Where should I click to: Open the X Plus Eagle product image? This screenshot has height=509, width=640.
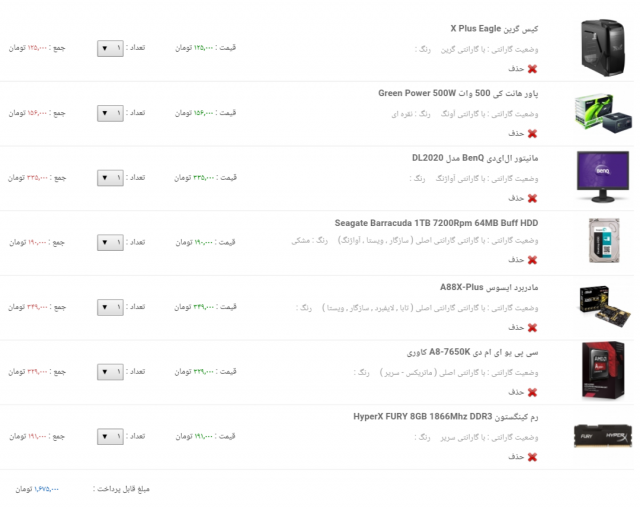(x=602, y=48)
